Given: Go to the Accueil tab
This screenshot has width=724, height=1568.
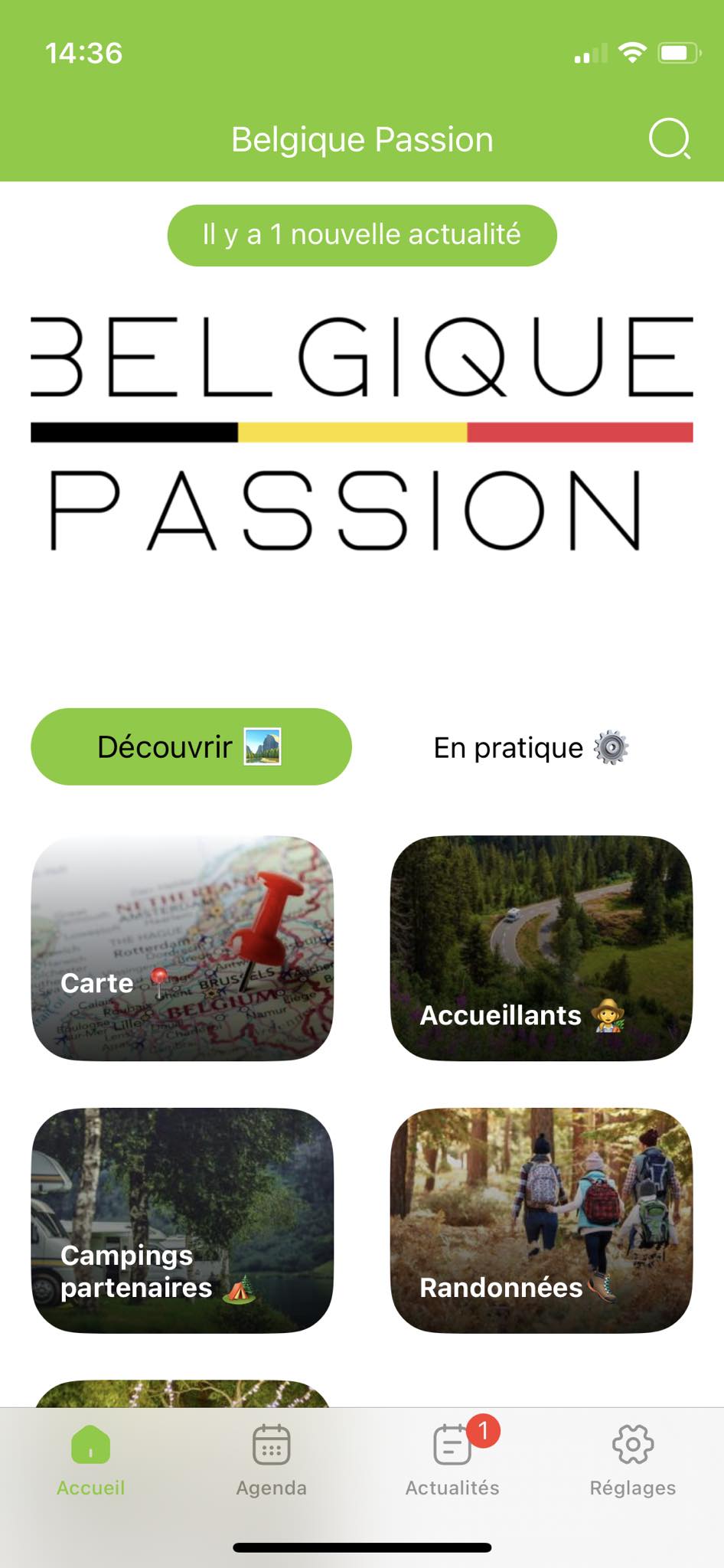Looking at the screenshot, I should (90, 1461).
